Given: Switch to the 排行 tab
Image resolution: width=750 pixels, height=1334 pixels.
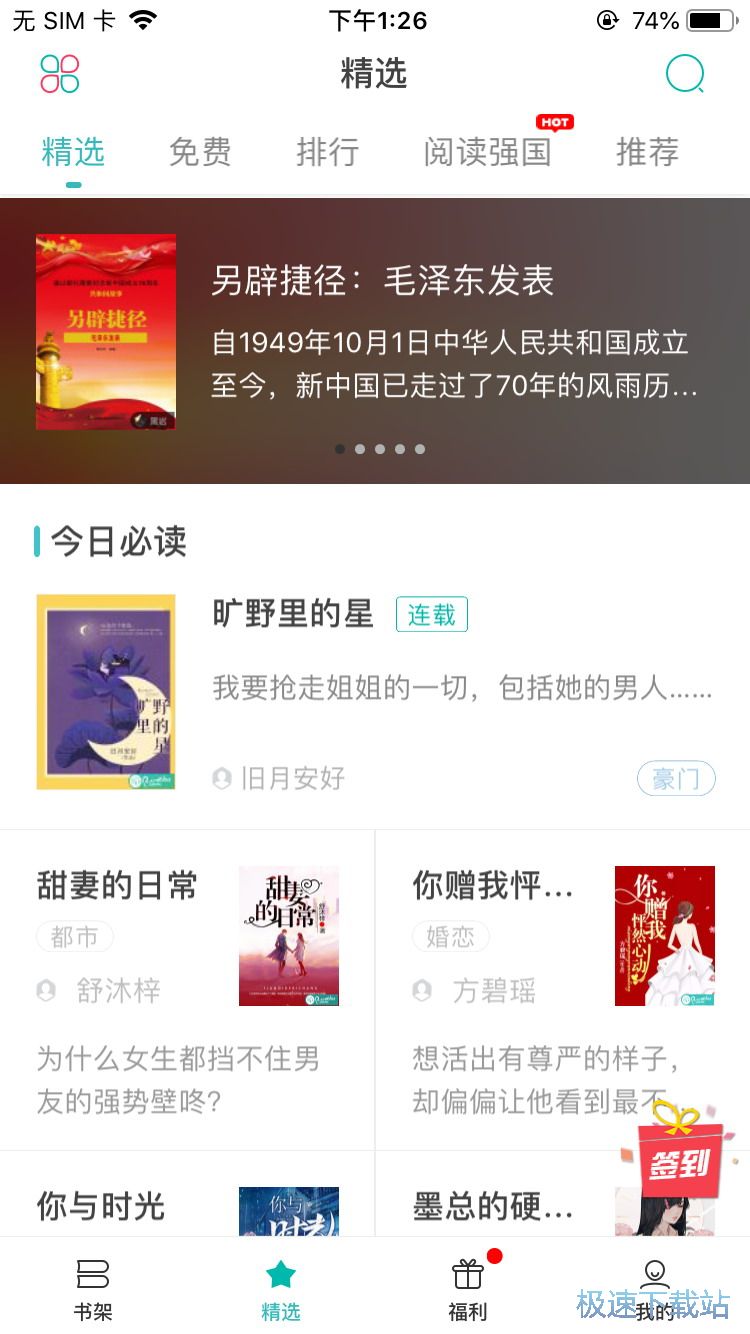Looking at the screenshot, I should click(327, 152).
